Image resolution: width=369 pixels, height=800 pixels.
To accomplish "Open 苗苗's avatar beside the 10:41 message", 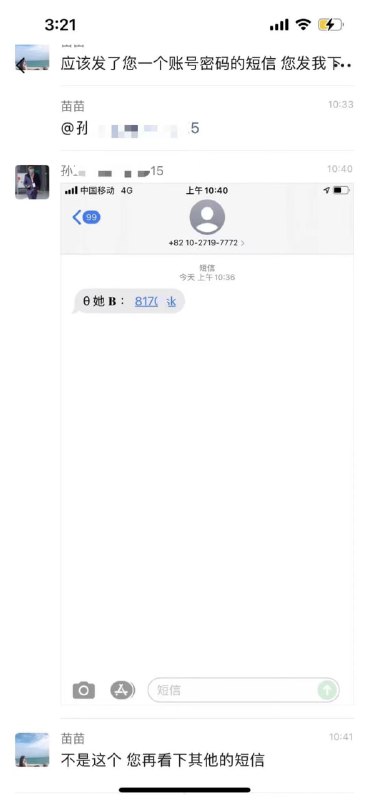I will (32, 750).
